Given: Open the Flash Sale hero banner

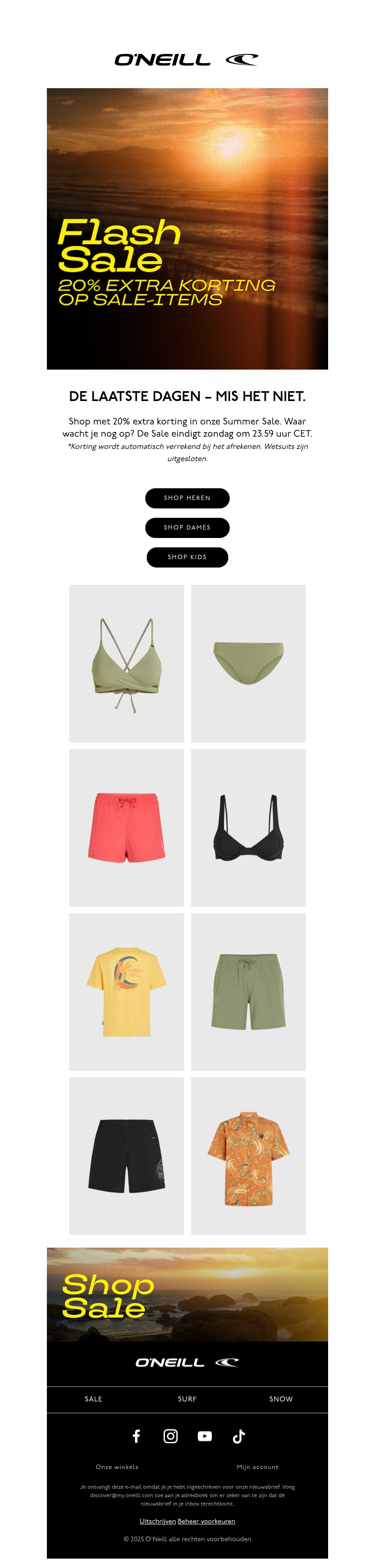Looking at the screenshot, I should click(x=187, y=228).
